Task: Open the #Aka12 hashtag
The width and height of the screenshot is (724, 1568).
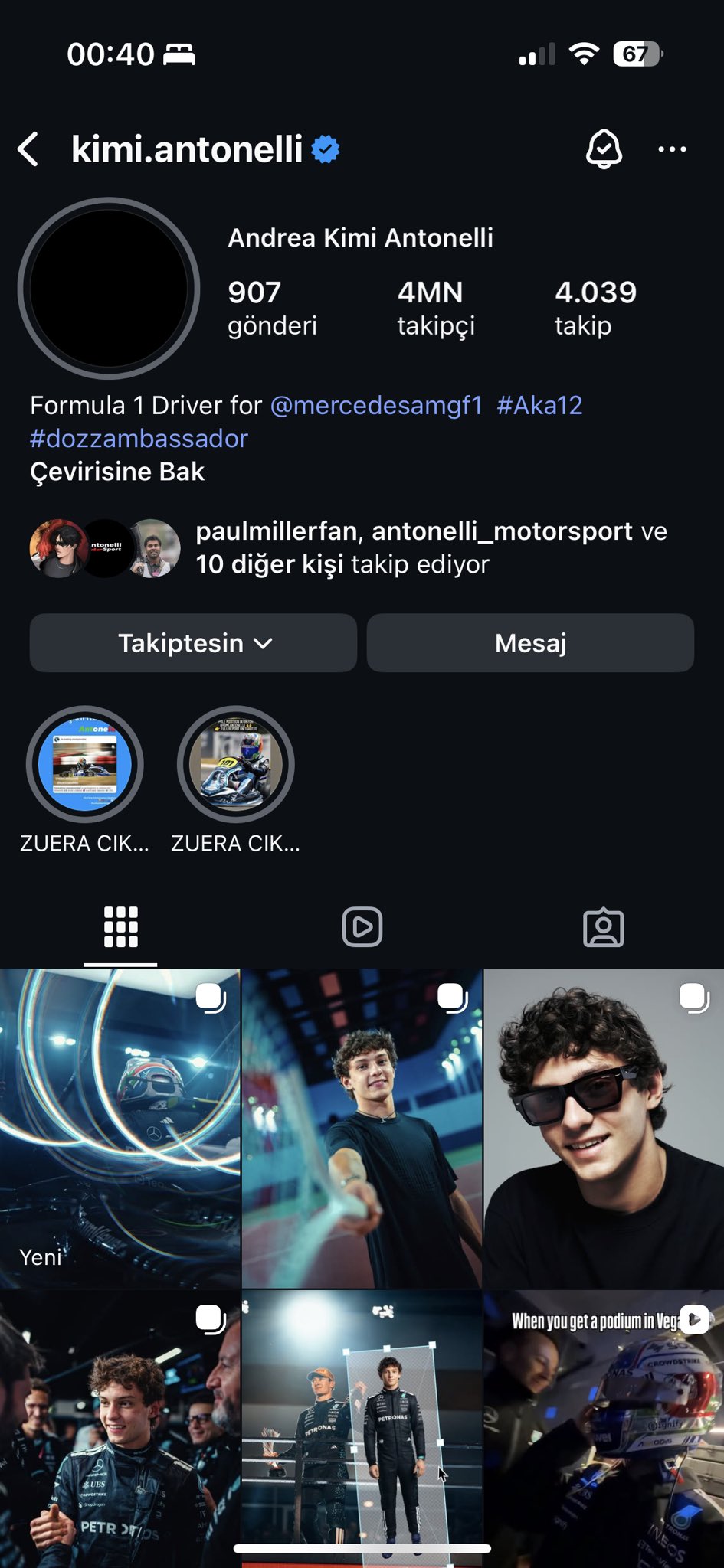Action: [x=539, y=405]
